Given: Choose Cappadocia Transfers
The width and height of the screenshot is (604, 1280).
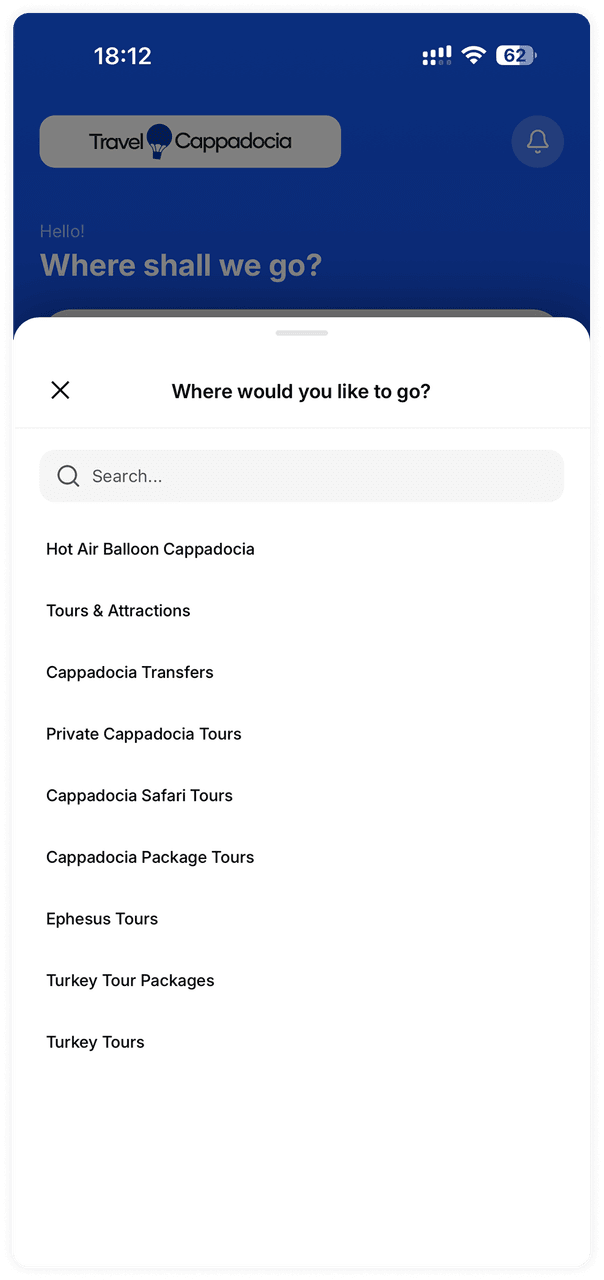Looking at the screenshot, I should 130,672.
